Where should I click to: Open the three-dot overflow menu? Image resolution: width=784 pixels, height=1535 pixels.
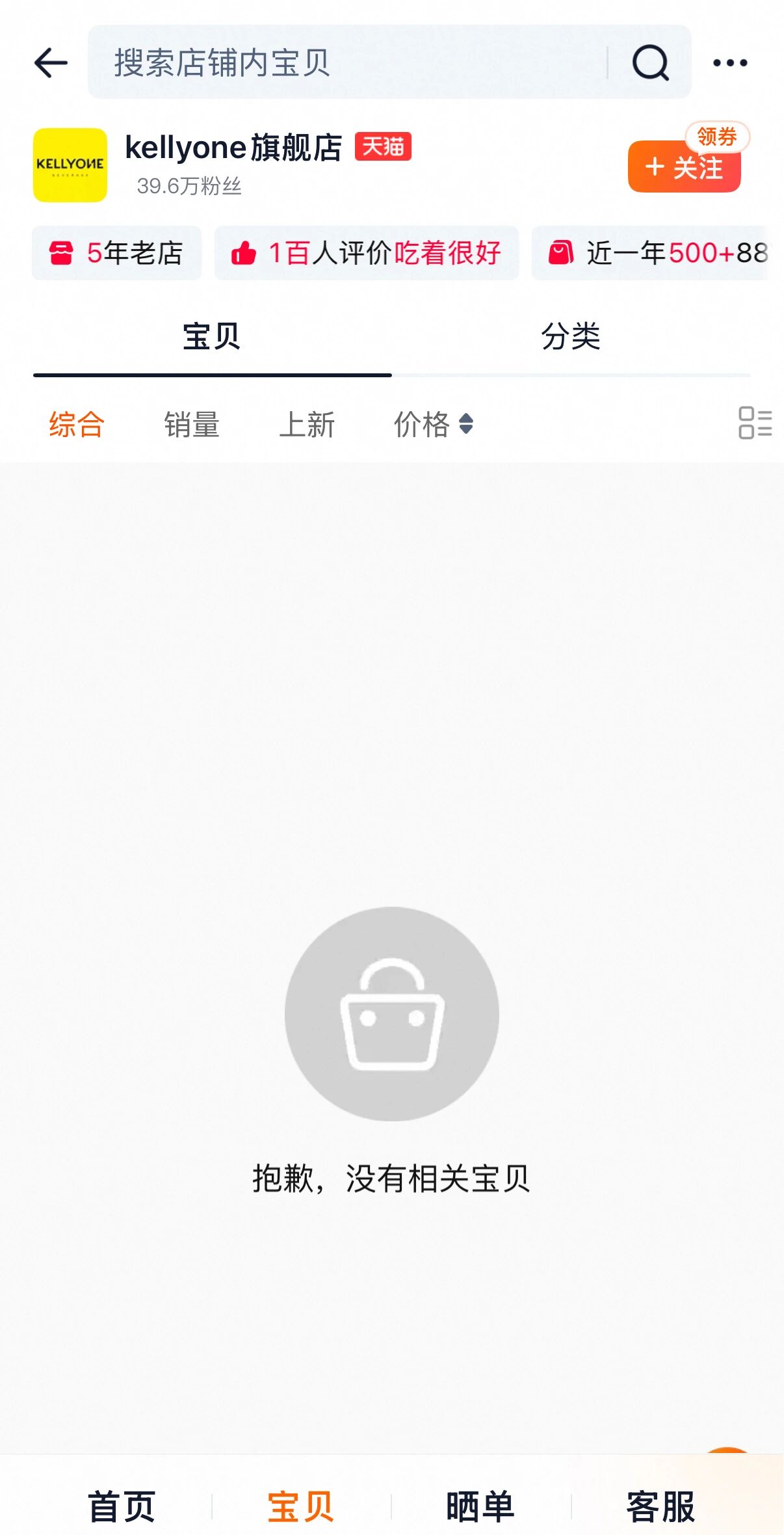coord(729,63)
